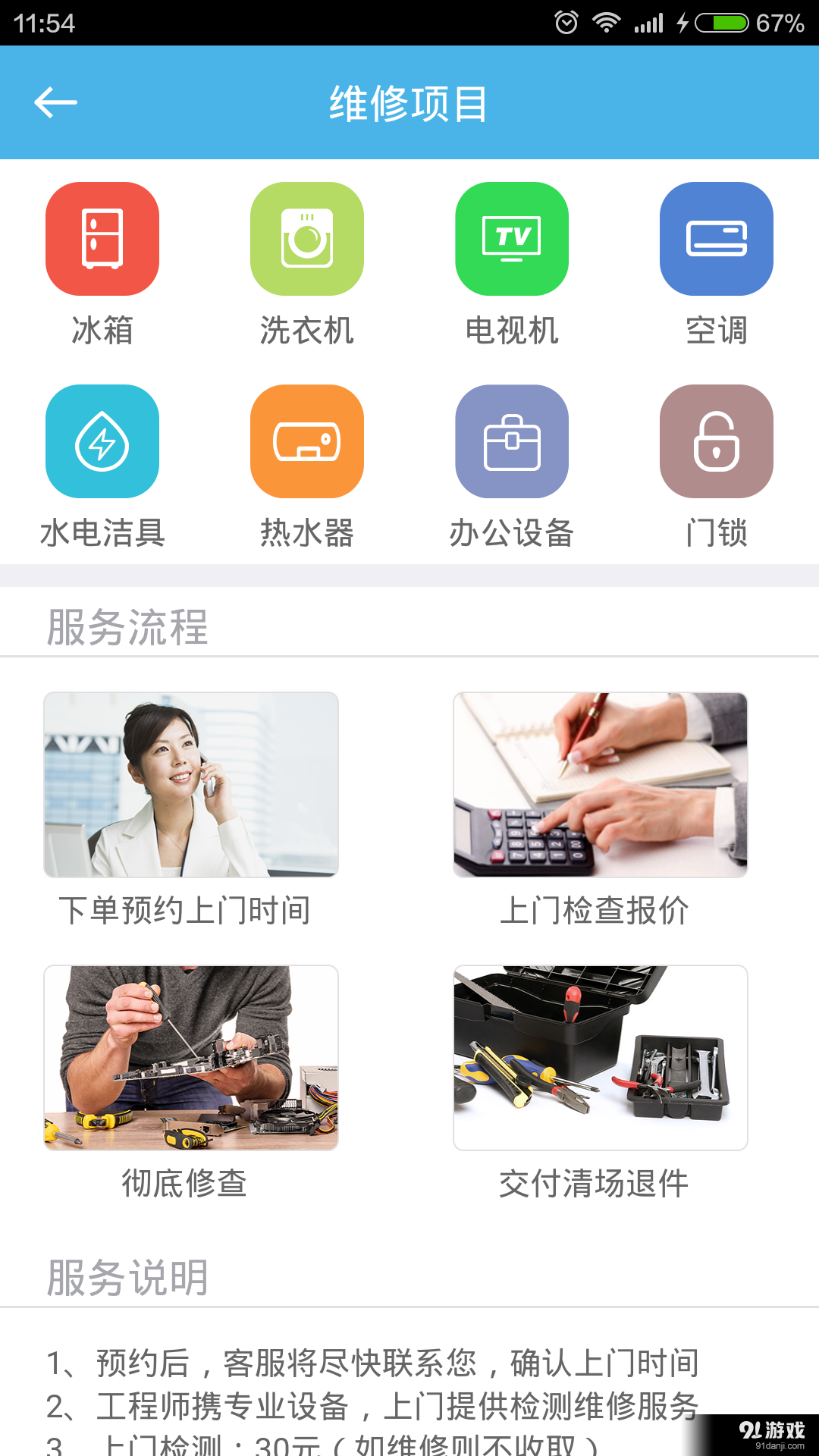Select the 电视机 TV repair icon

(512, 239)
